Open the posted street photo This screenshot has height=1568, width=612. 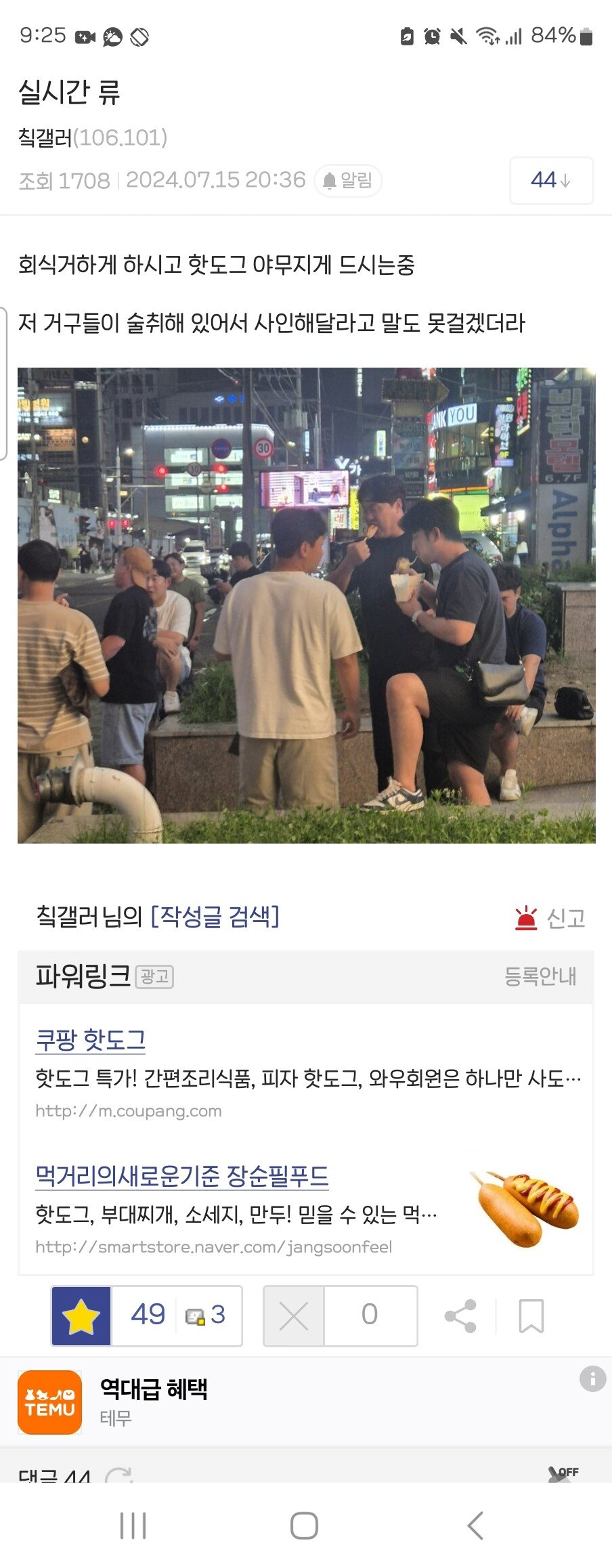(306, 605)
